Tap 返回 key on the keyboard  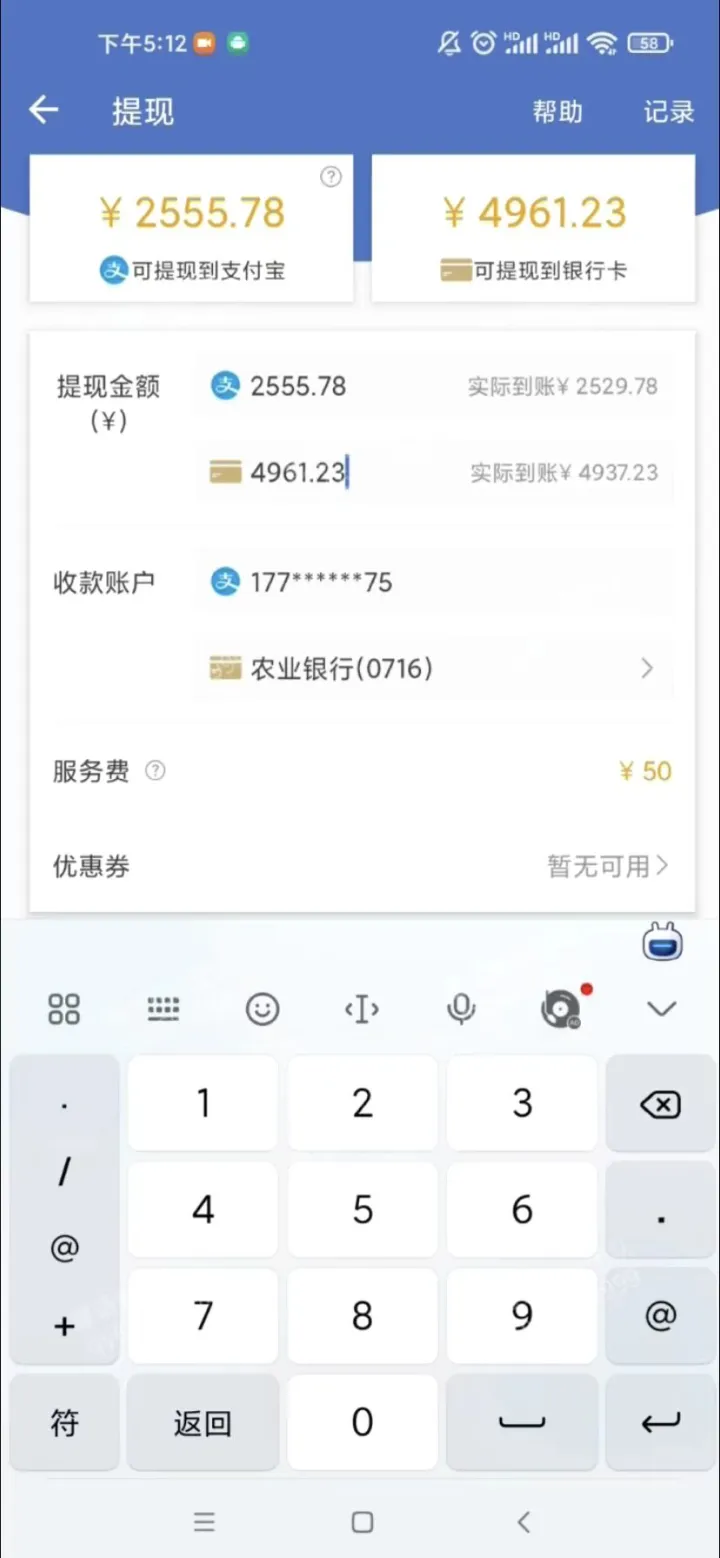click(x=203, y=1422)
